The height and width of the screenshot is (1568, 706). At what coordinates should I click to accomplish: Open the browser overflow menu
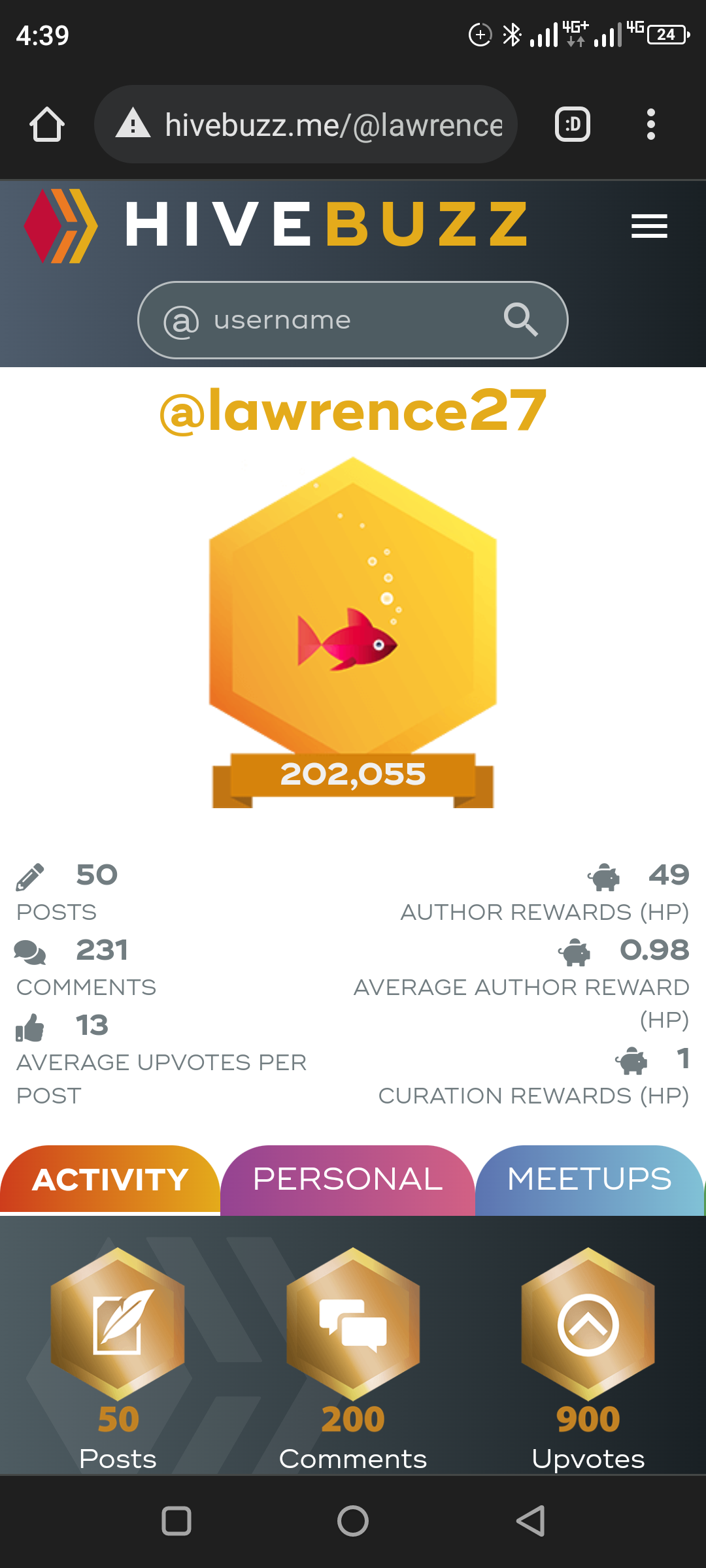[x=650, y=124]
